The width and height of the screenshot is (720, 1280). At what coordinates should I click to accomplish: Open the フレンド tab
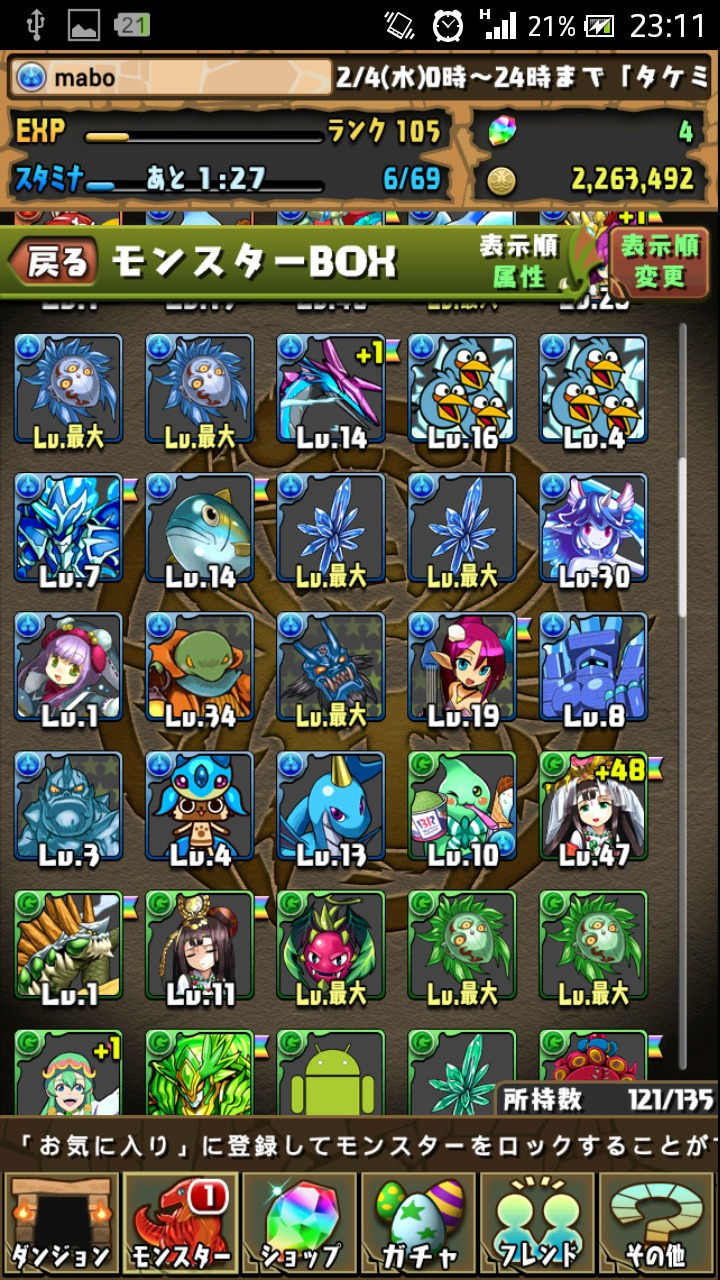pos(538,1224)
